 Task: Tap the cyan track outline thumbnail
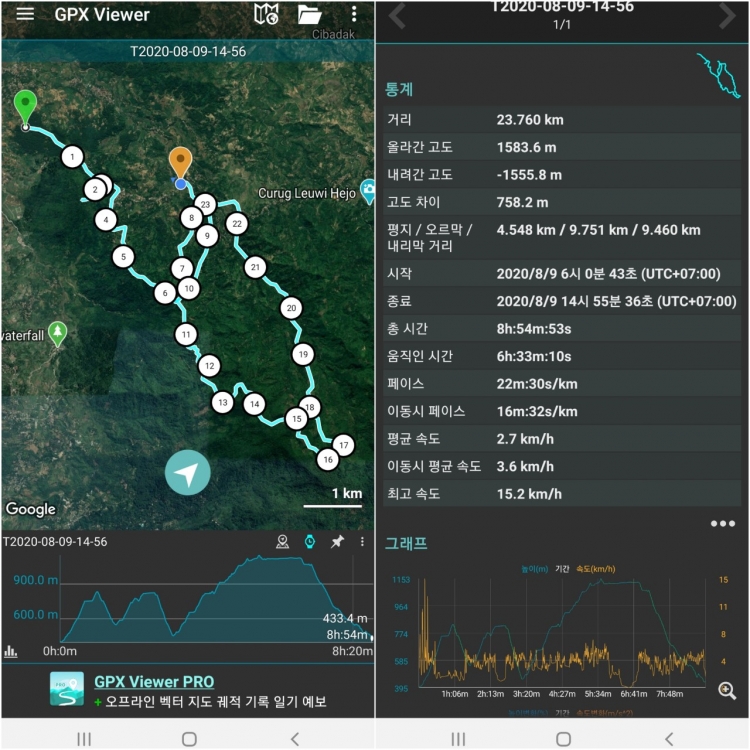(x=719, y=77)
